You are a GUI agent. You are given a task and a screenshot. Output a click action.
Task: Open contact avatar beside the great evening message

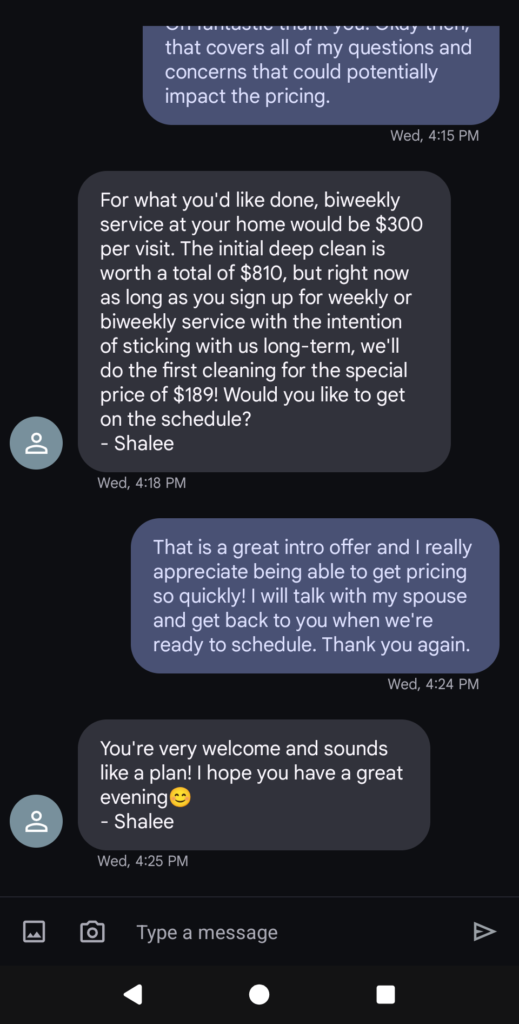click(x=36, y=821)
